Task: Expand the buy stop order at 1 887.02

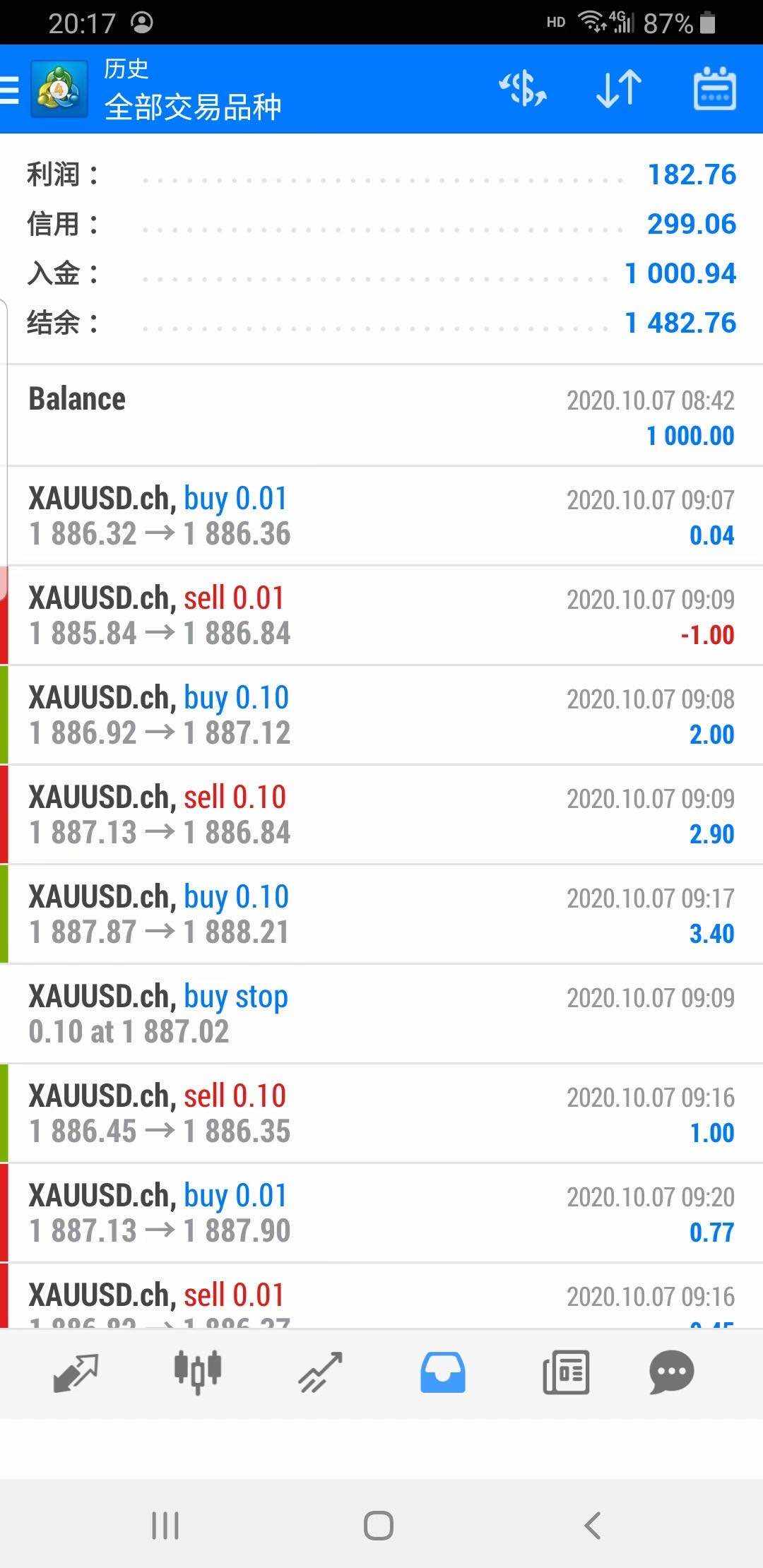Action: (x=381, y=1014)
